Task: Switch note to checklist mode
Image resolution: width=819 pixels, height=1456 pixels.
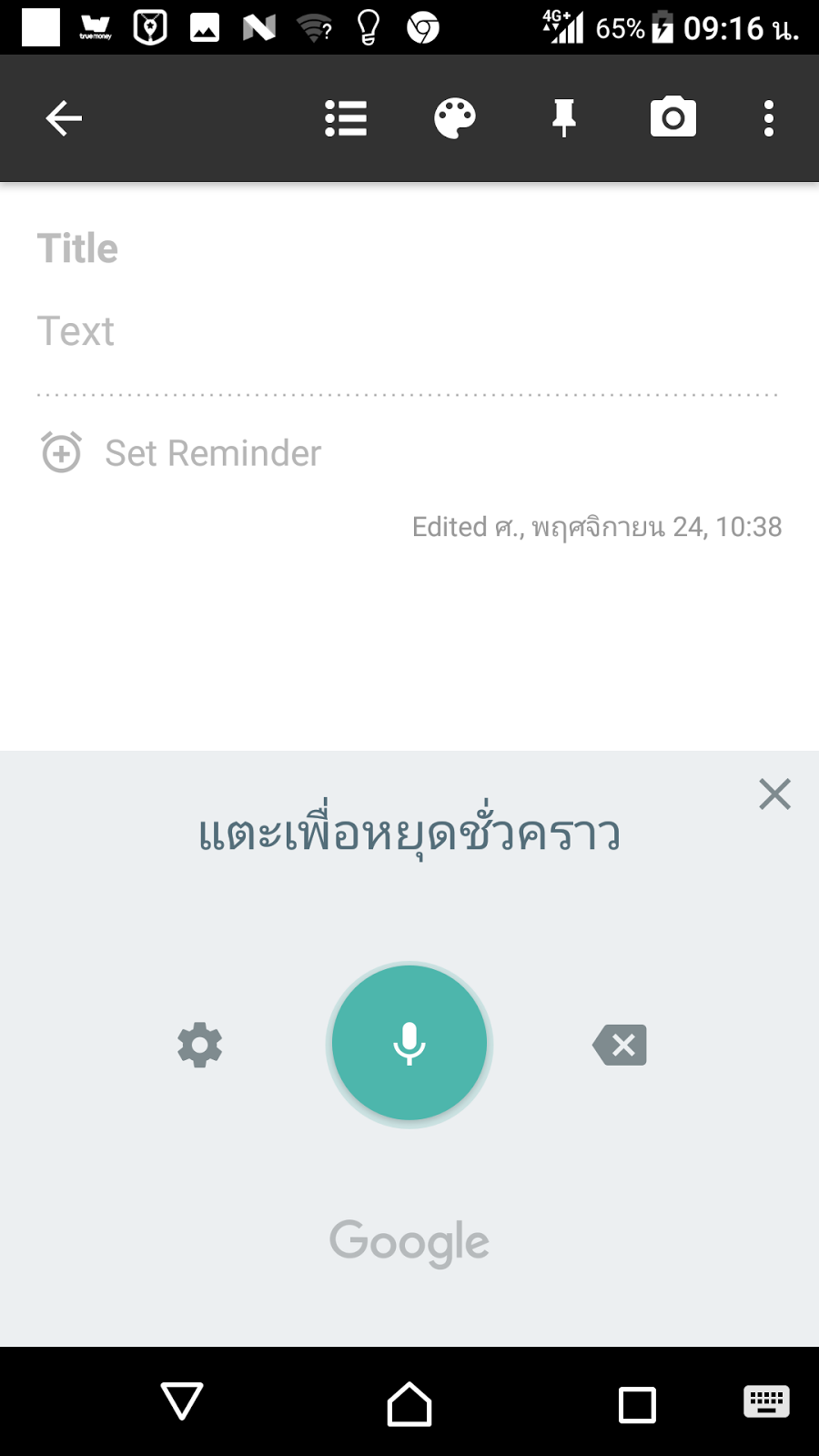Action: [346, 118]
